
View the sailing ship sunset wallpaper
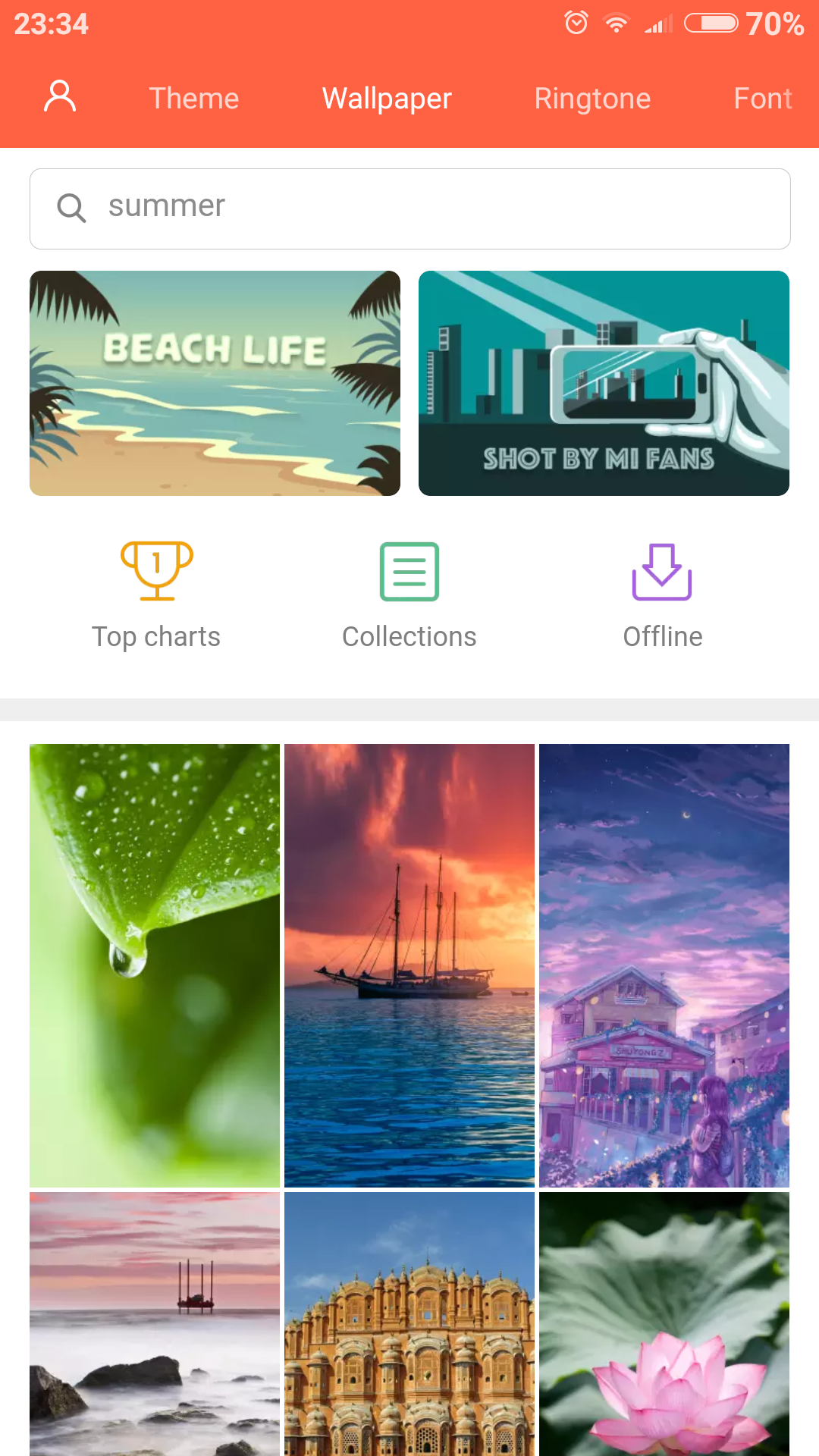[x=409, y=965]
